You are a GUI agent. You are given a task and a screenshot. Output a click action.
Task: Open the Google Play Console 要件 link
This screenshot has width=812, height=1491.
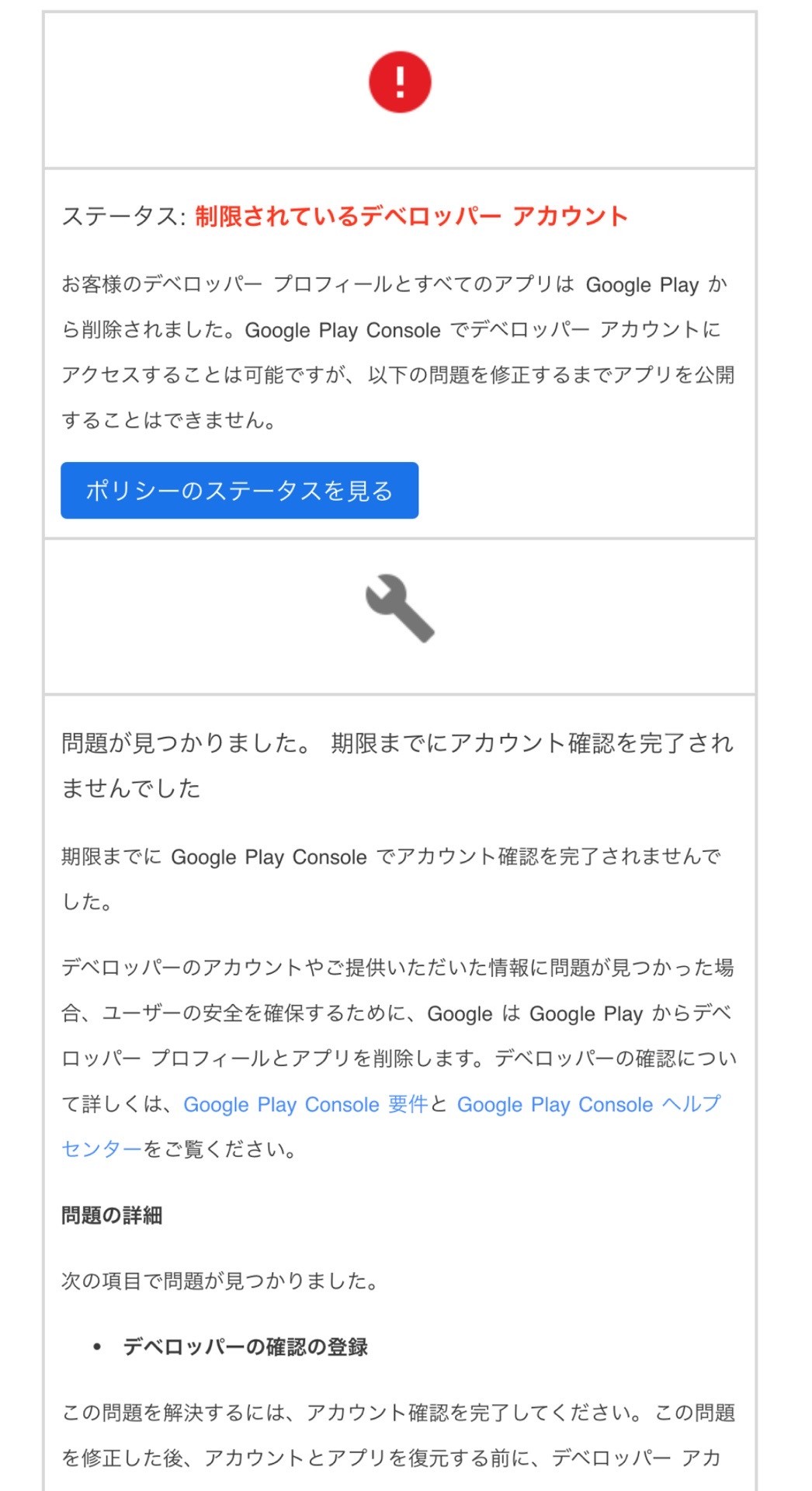coord(305,1104)
